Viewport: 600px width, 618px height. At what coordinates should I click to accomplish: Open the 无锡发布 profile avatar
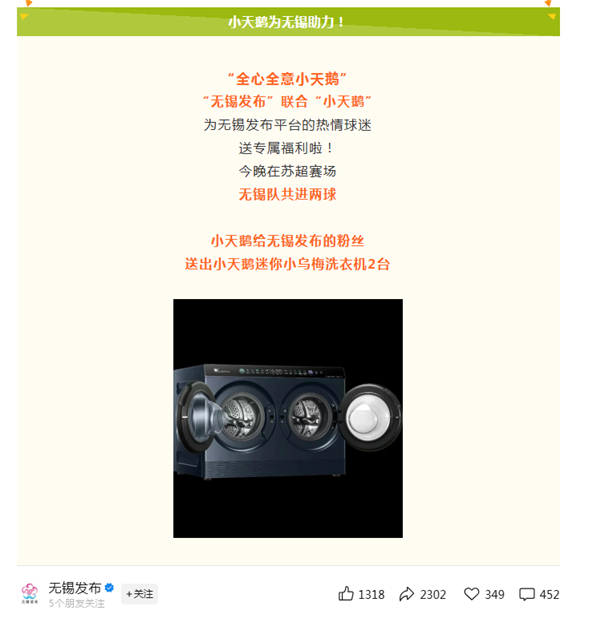30,593
